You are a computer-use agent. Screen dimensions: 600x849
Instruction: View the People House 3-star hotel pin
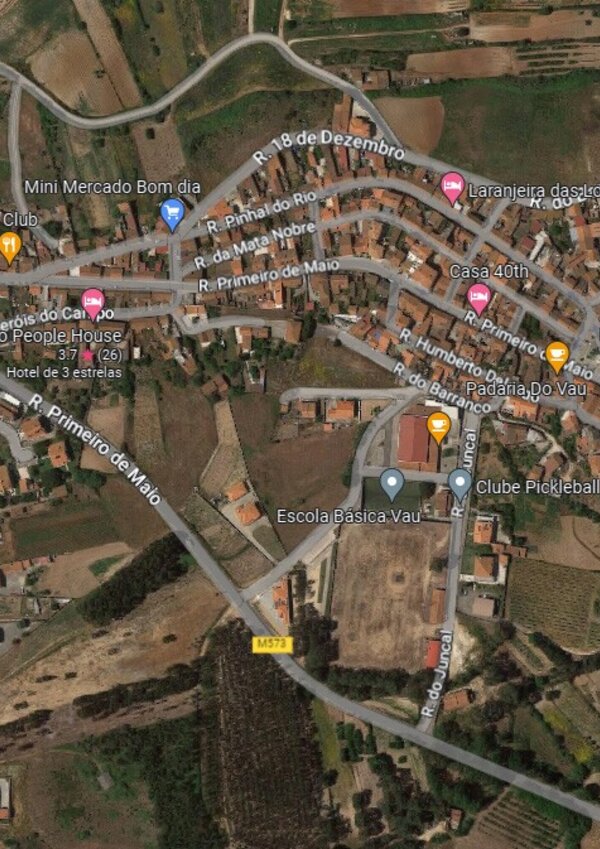click(x=93, y=302)
